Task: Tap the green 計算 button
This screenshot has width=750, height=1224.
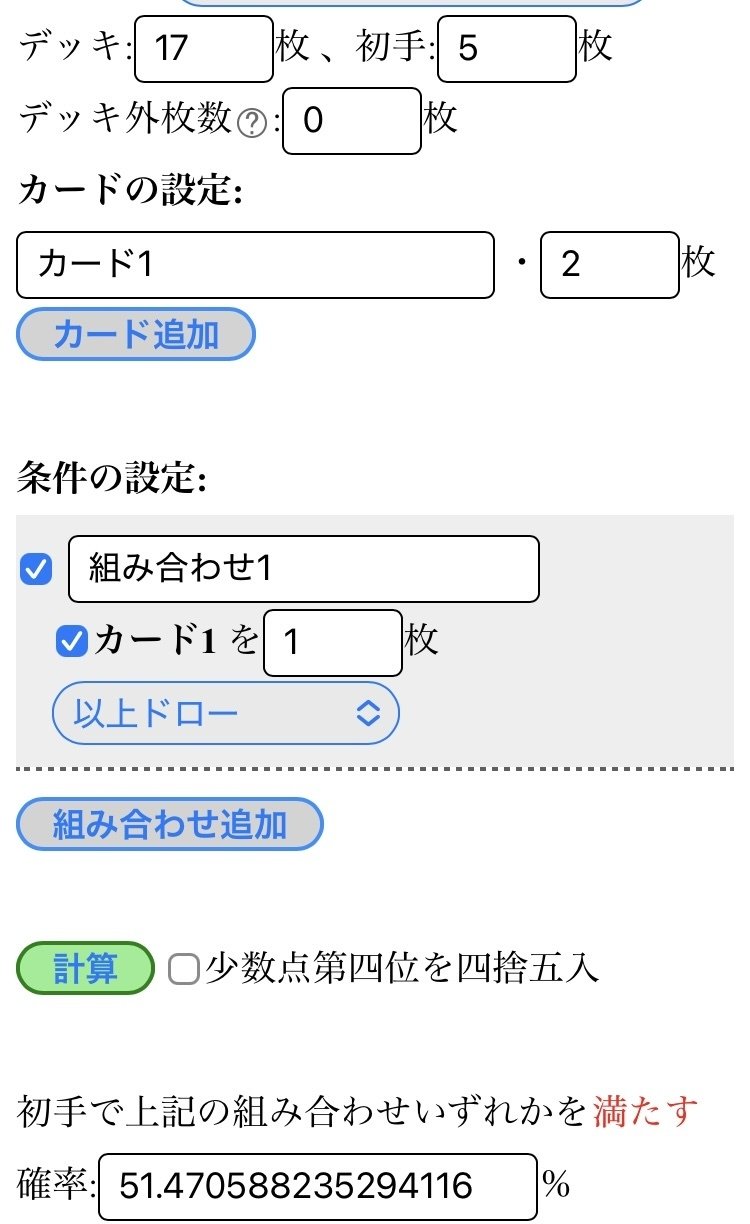Action: [86, 969]
